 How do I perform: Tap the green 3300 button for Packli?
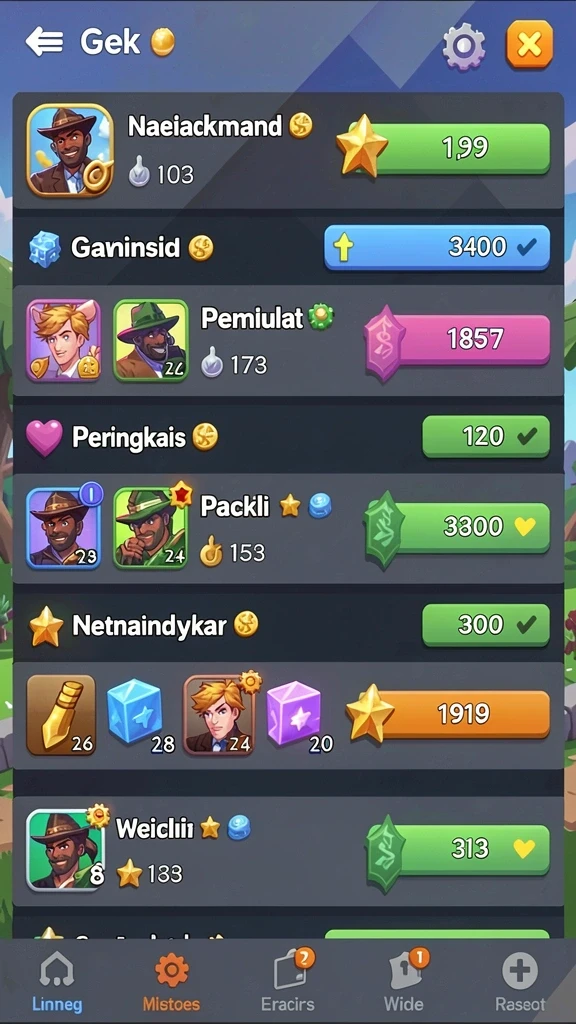[457, 527]
